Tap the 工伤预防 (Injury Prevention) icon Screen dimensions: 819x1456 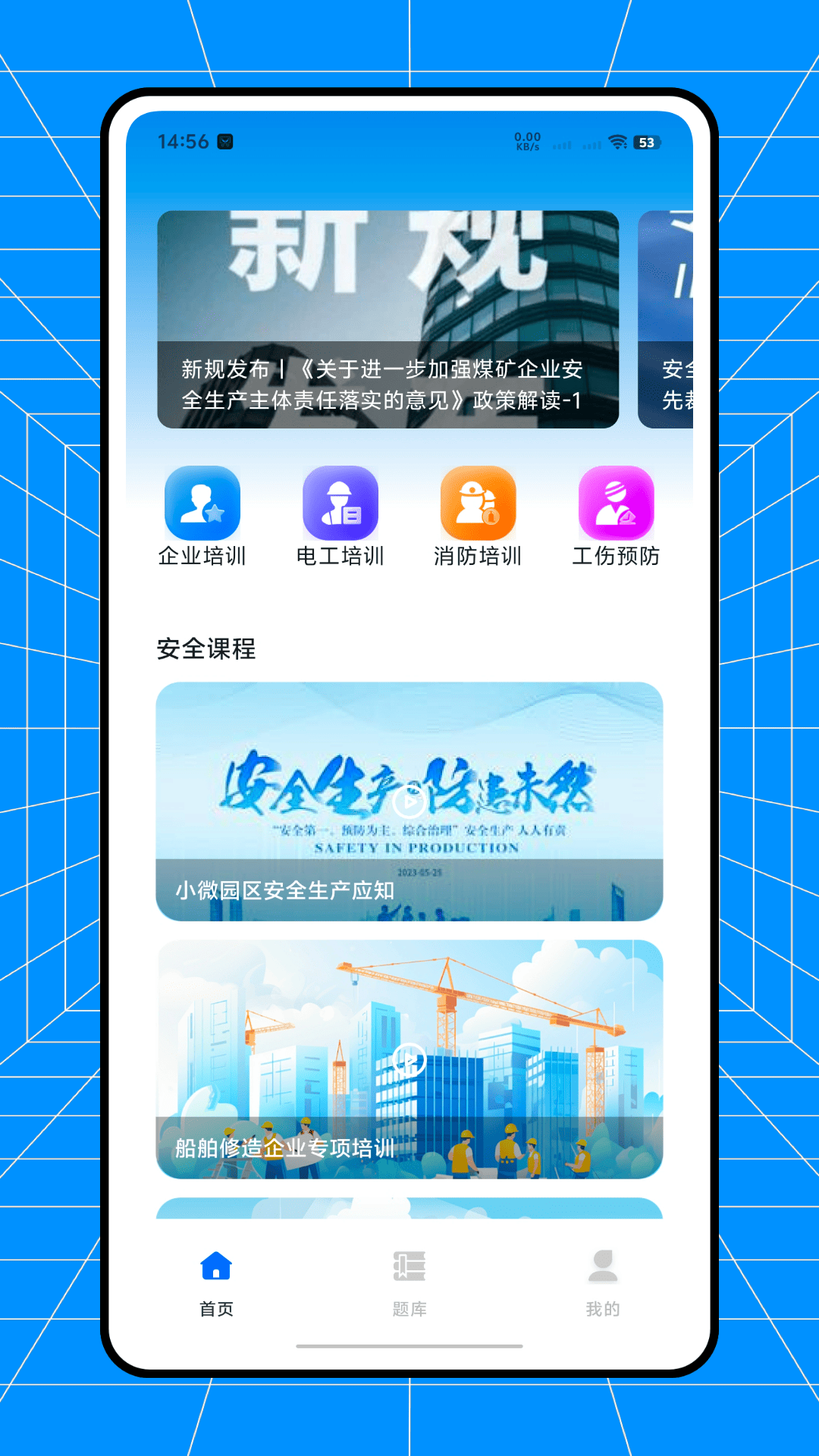click(616, 504)
